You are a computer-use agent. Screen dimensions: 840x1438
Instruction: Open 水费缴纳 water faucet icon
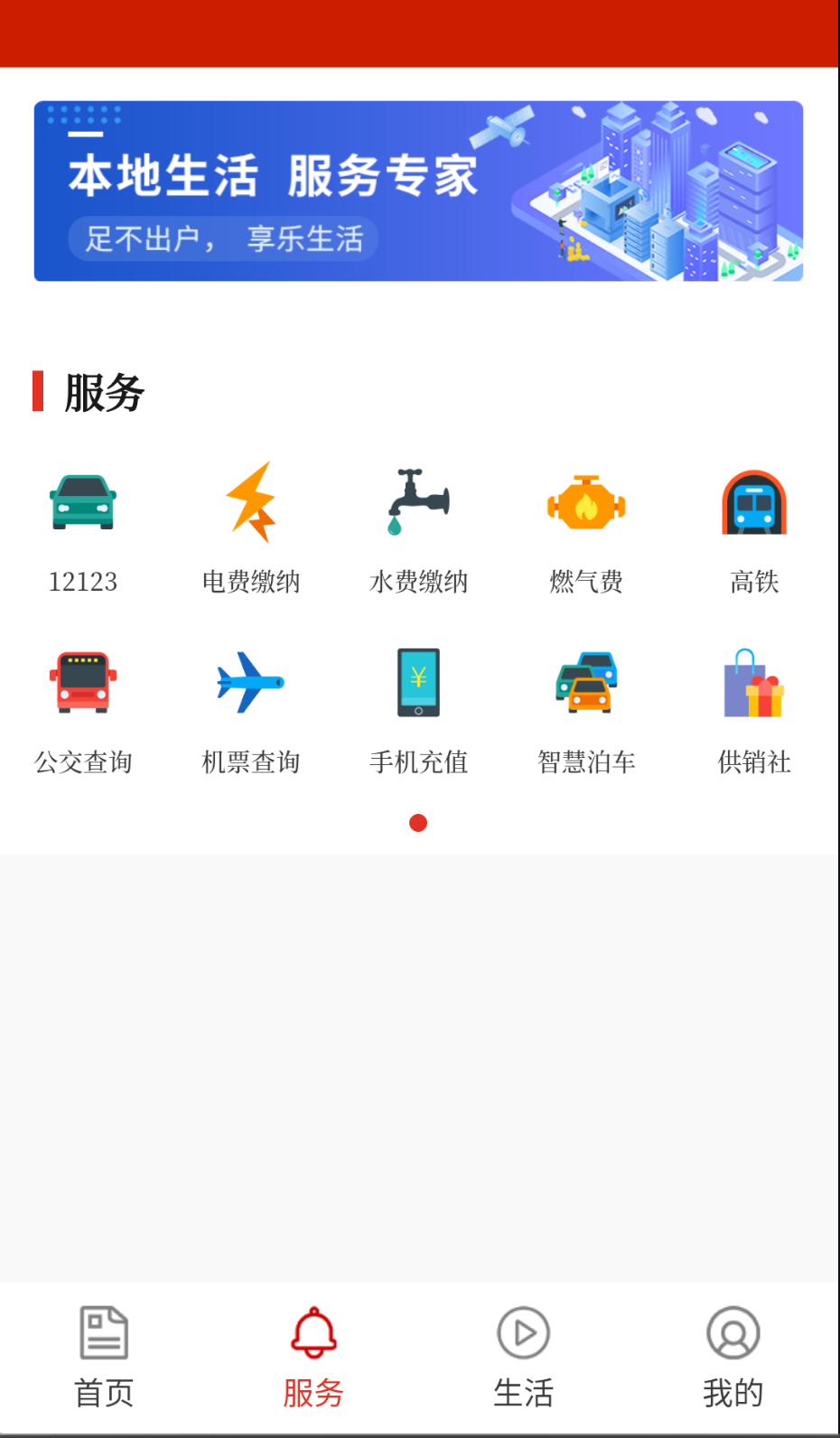pyautogui.click(x=418, y=502)
